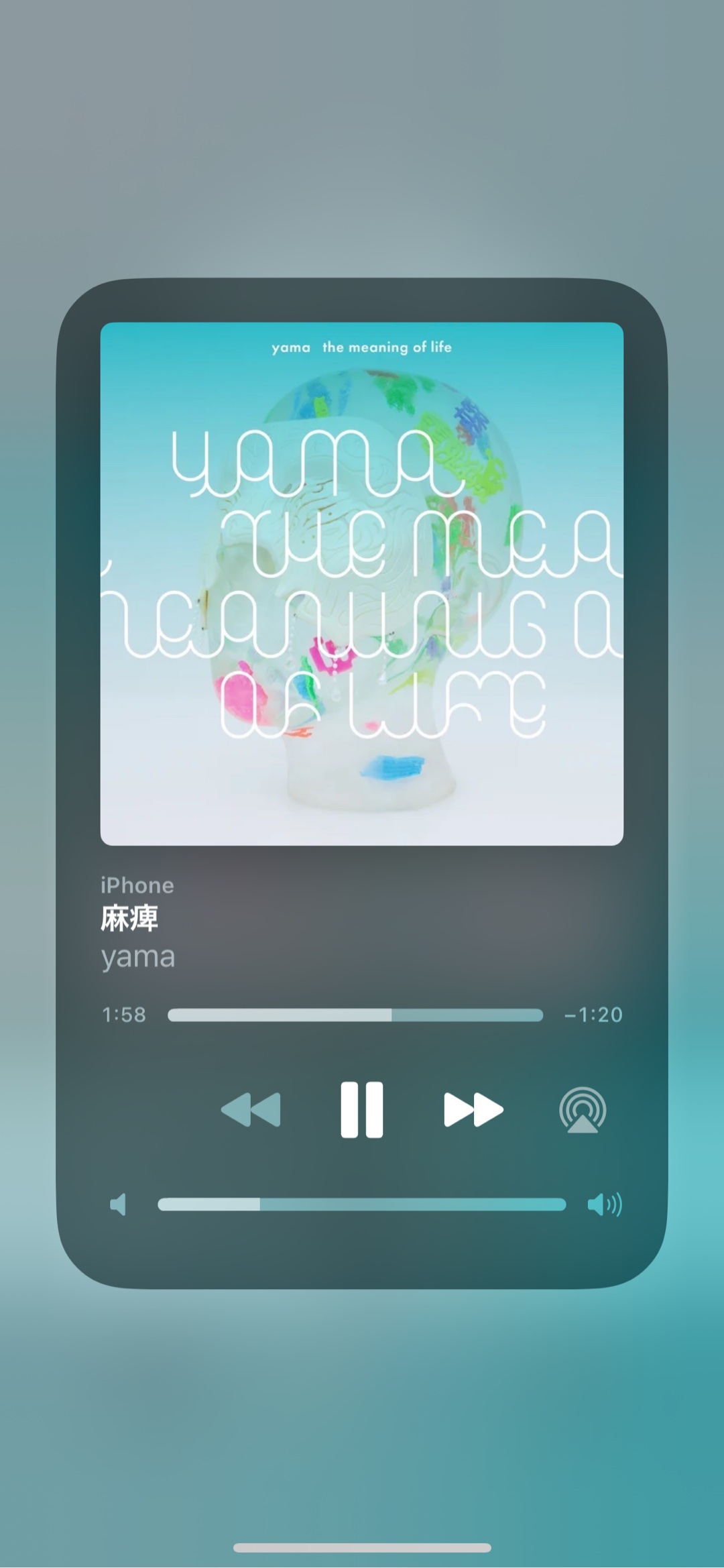The width and height of the screenshot is (724, 1568).
Task: Tap the high volume speaker icon
Action: (x=604, y=1205)
